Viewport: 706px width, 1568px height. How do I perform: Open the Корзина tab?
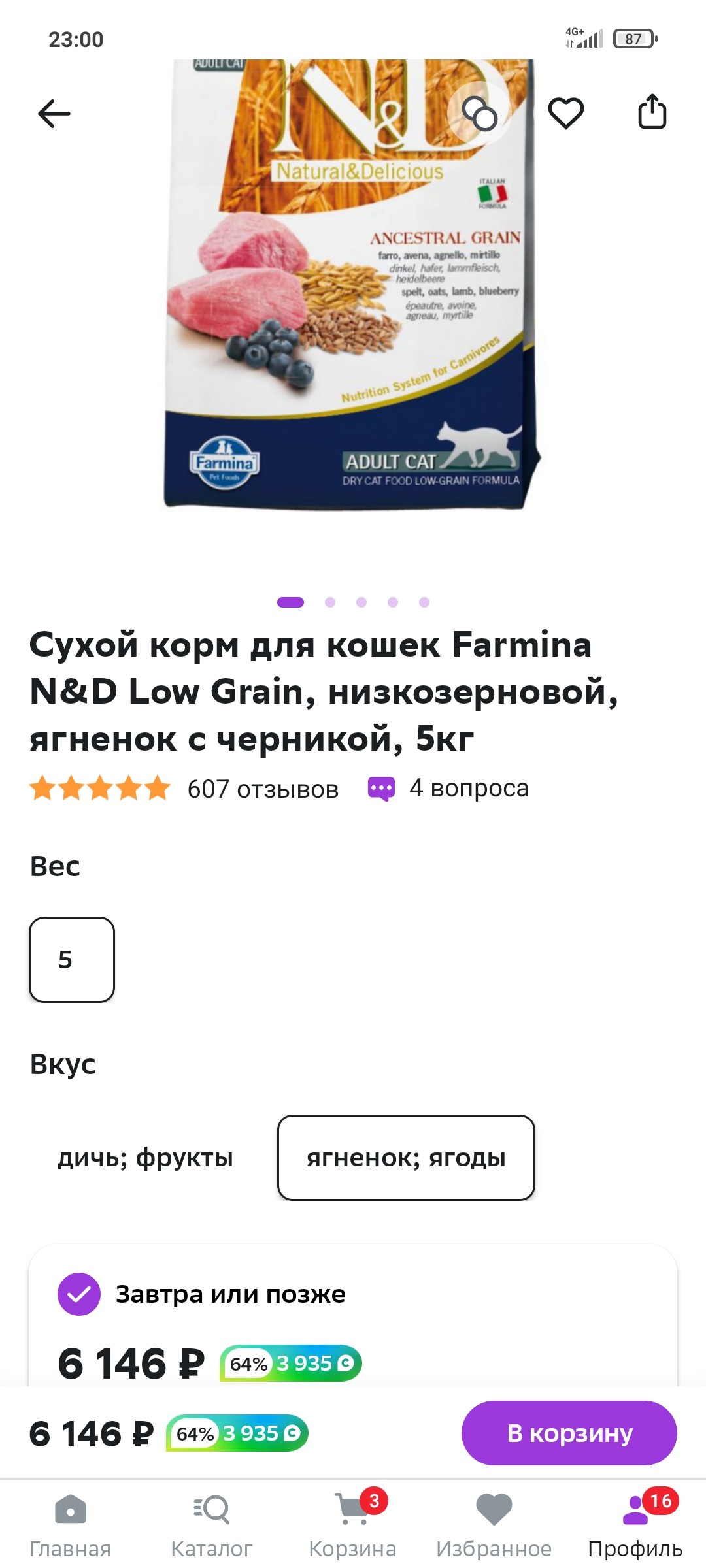[x=353, y=1525]
